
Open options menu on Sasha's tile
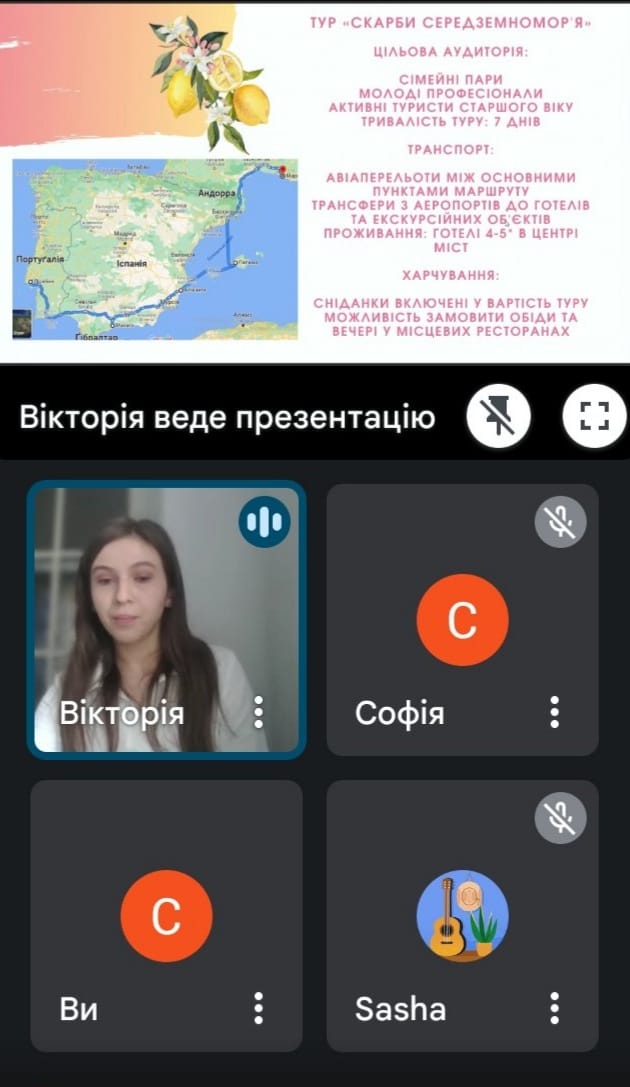554,1008
